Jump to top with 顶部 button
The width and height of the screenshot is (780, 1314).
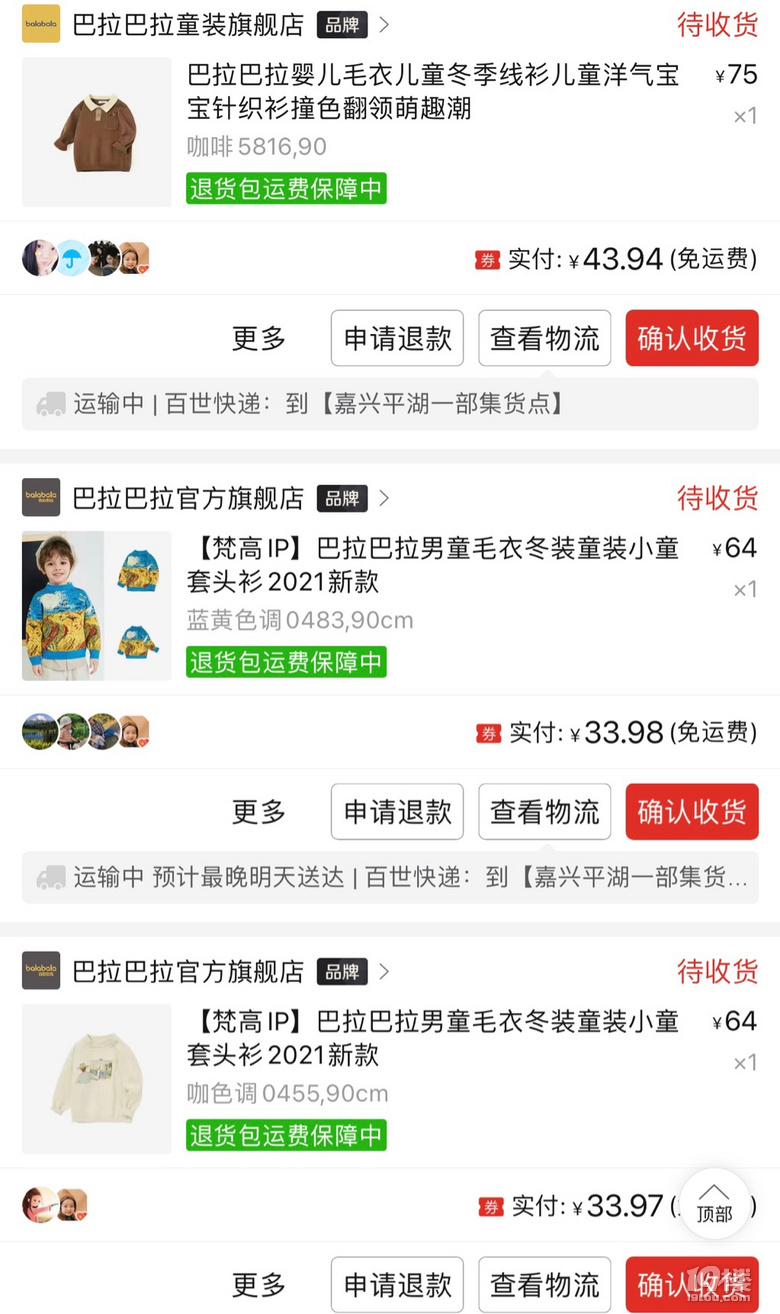[714, 1203]
